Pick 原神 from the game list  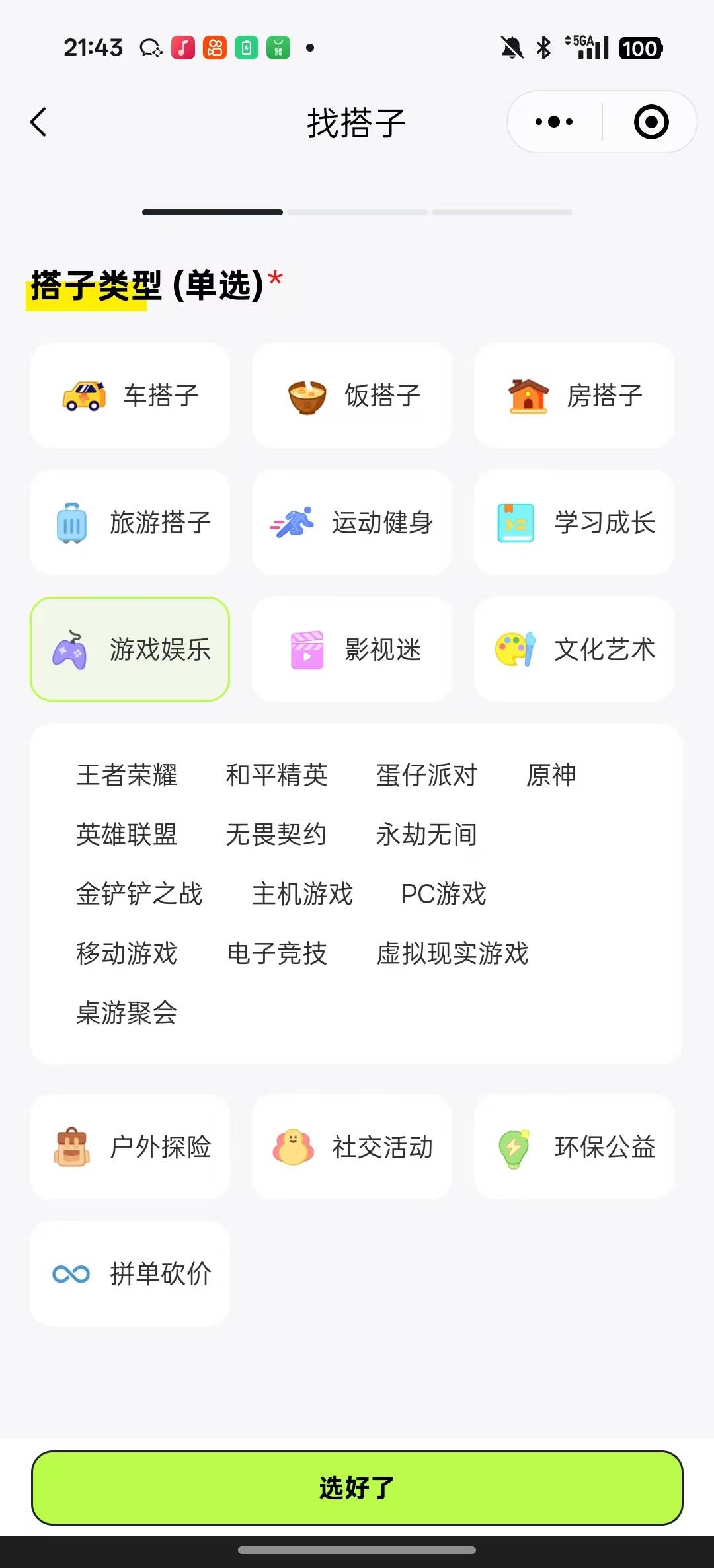(551, 775)
